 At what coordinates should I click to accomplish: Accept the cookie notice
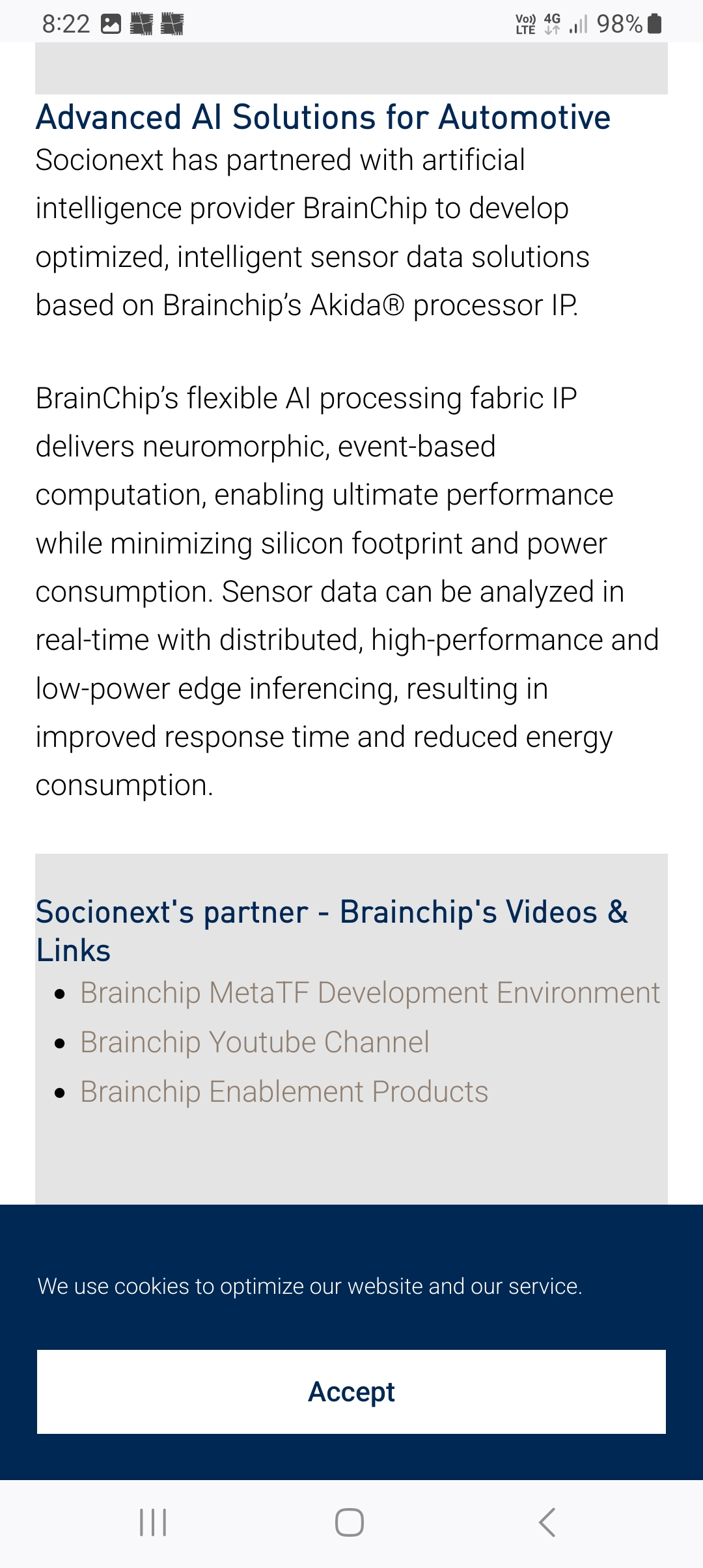click(351, 1392)
